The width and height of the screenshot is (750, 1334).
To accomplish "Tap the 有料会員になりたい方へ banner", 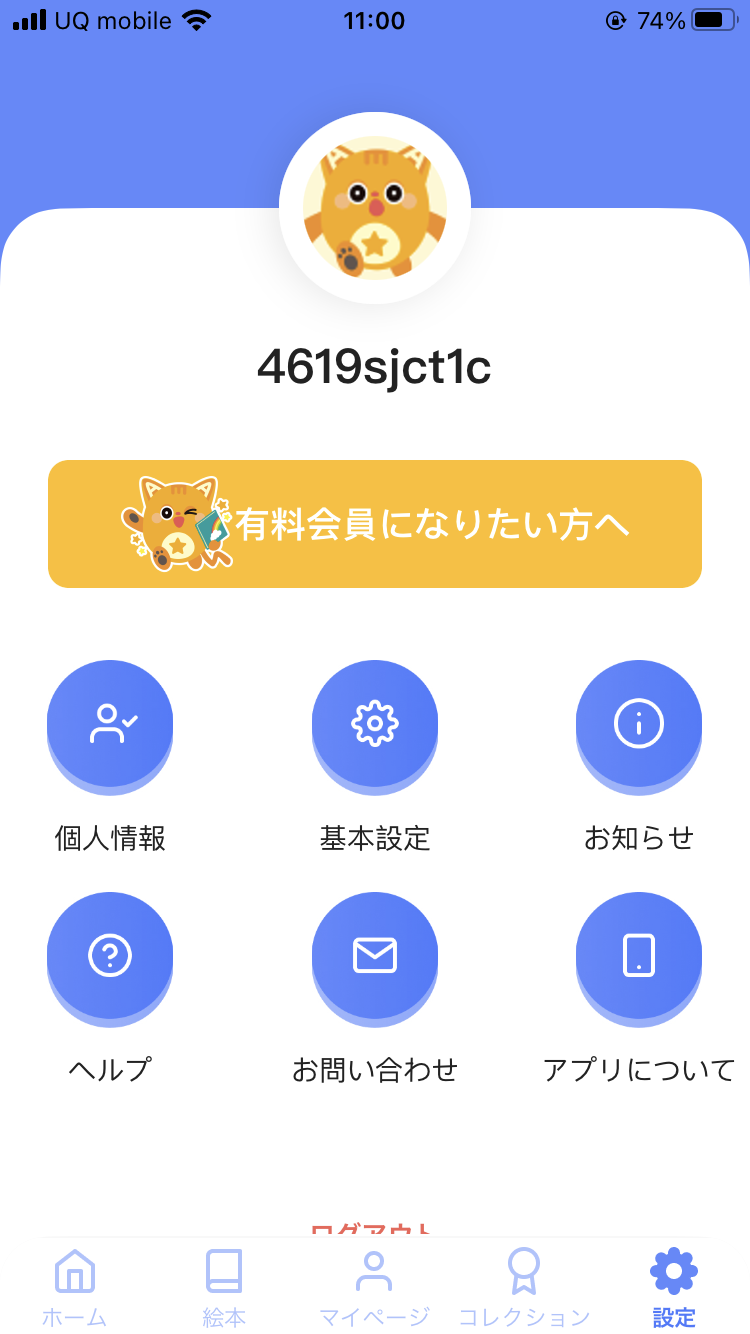I will point(375,524).
